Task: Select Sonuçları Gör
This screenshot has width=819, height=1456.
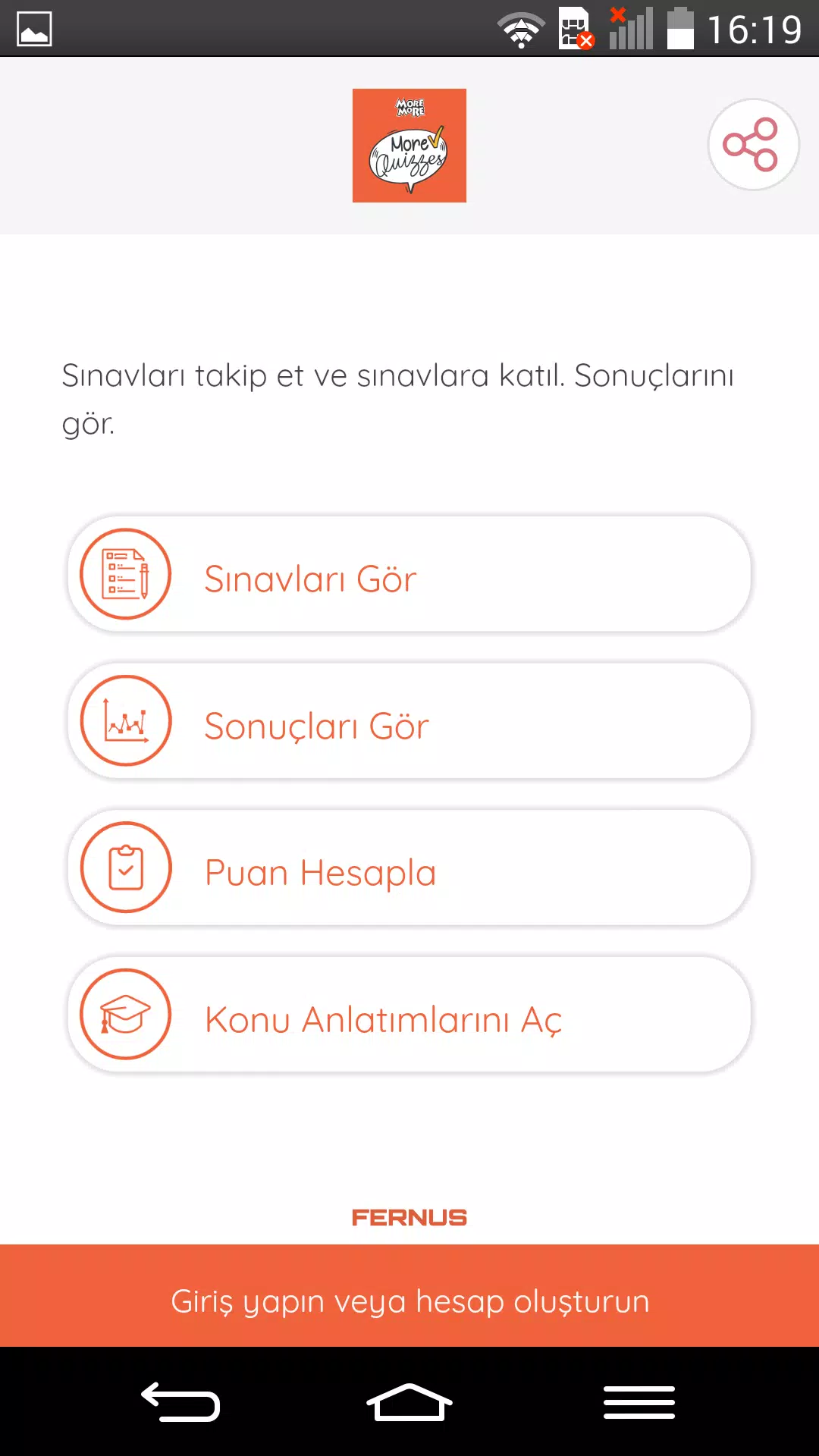Action: 409,720
